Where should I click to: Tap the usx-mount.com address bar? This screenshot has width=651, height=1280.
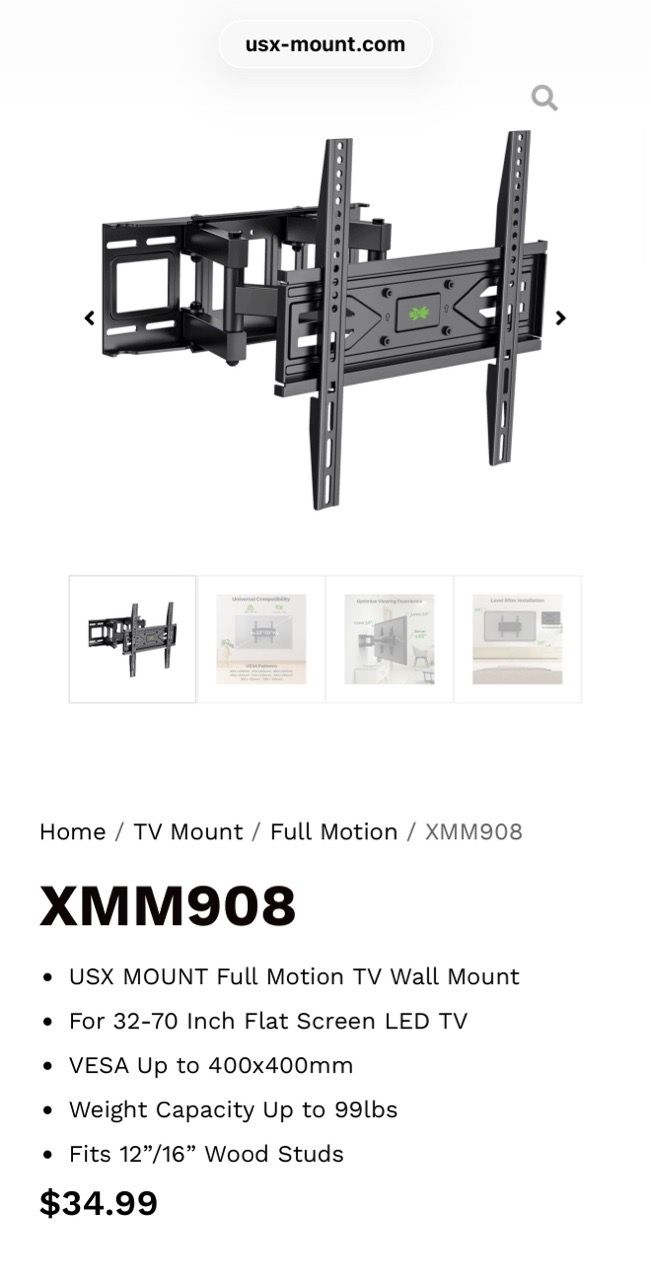tap(325, 44)
